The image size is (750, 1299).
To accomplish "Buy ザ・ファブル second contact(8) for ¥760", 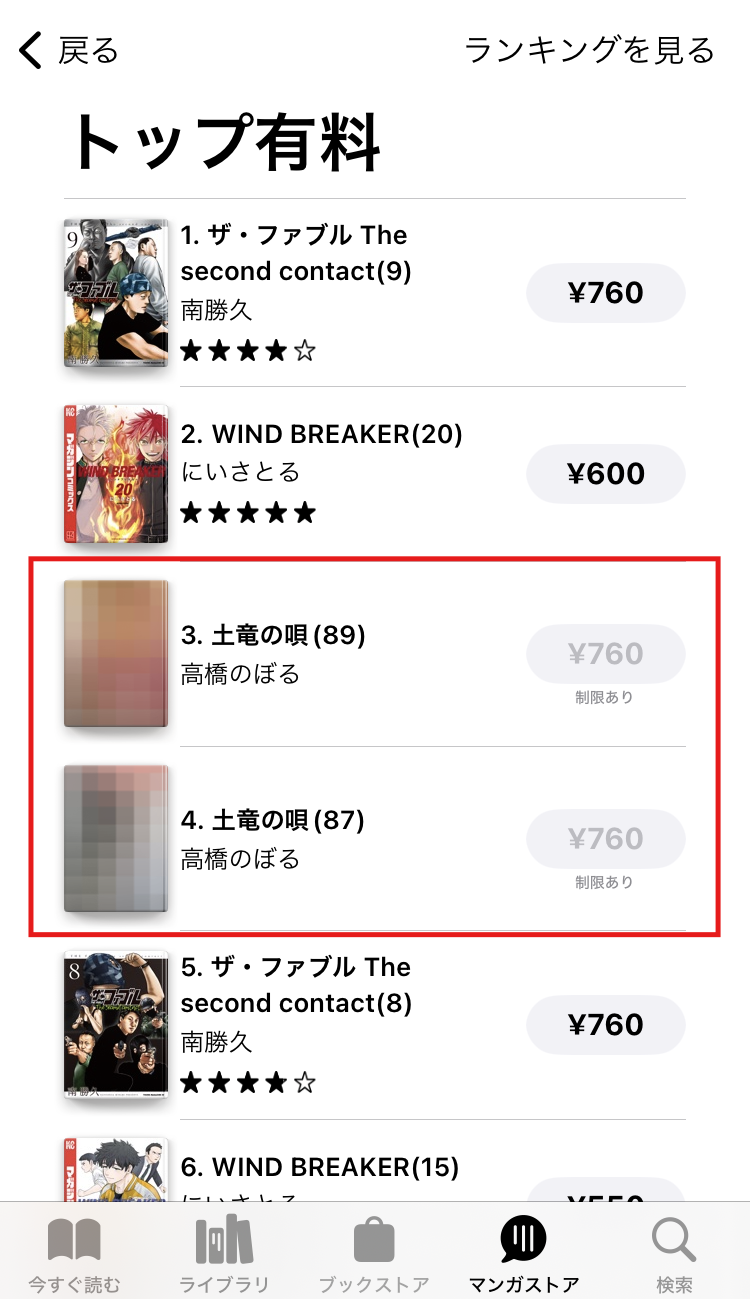I will coord(606,1025).
